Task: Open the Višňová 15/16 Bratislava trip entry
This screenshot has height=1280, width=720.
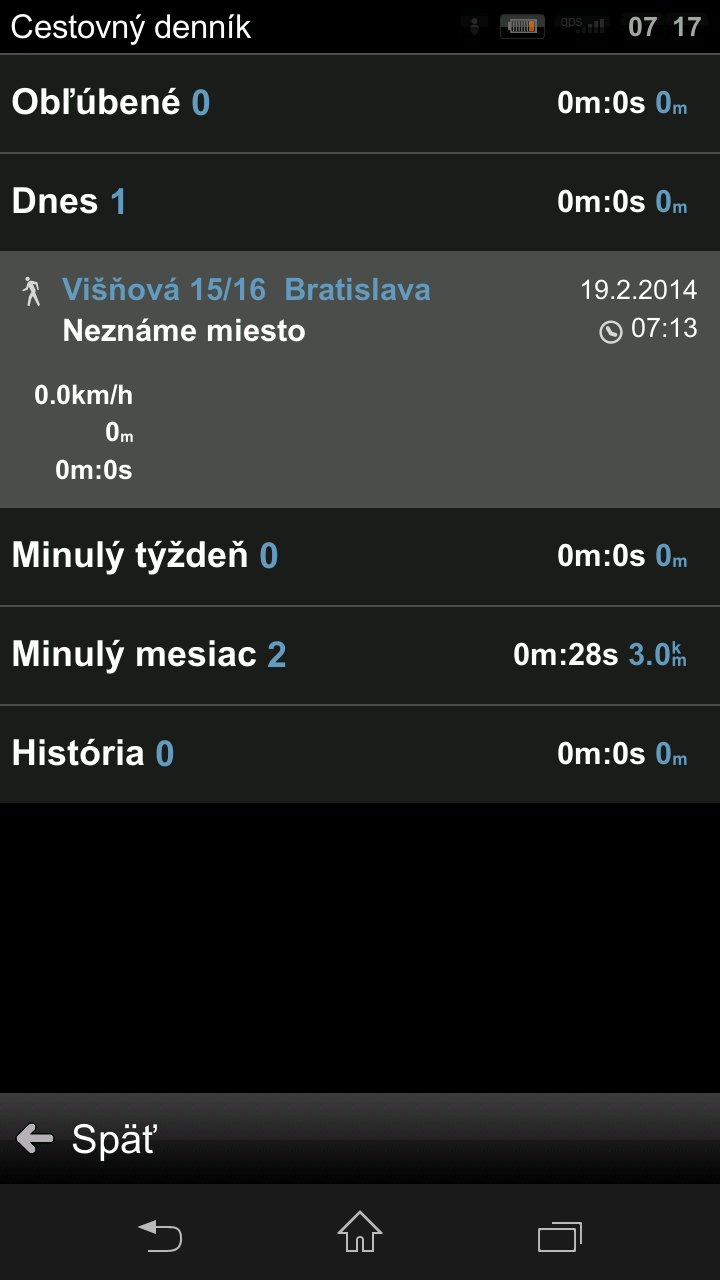Action: 360,380
